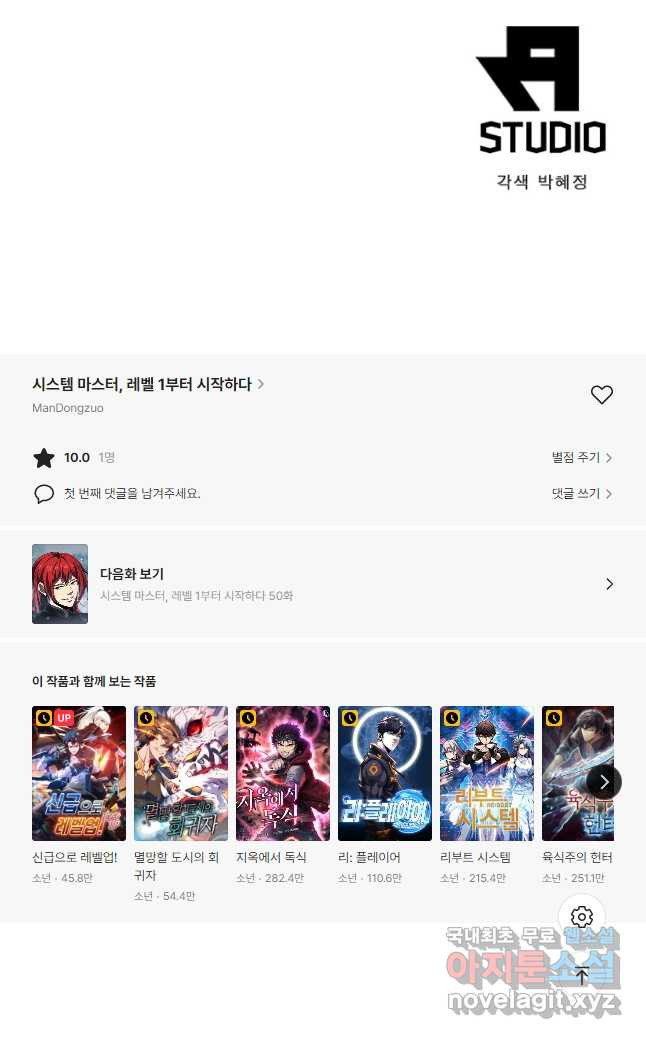Viewport: 646px width, 1039px height.
Task: Open the 신급으로 레벨업! webtoon
Action: 79,773
